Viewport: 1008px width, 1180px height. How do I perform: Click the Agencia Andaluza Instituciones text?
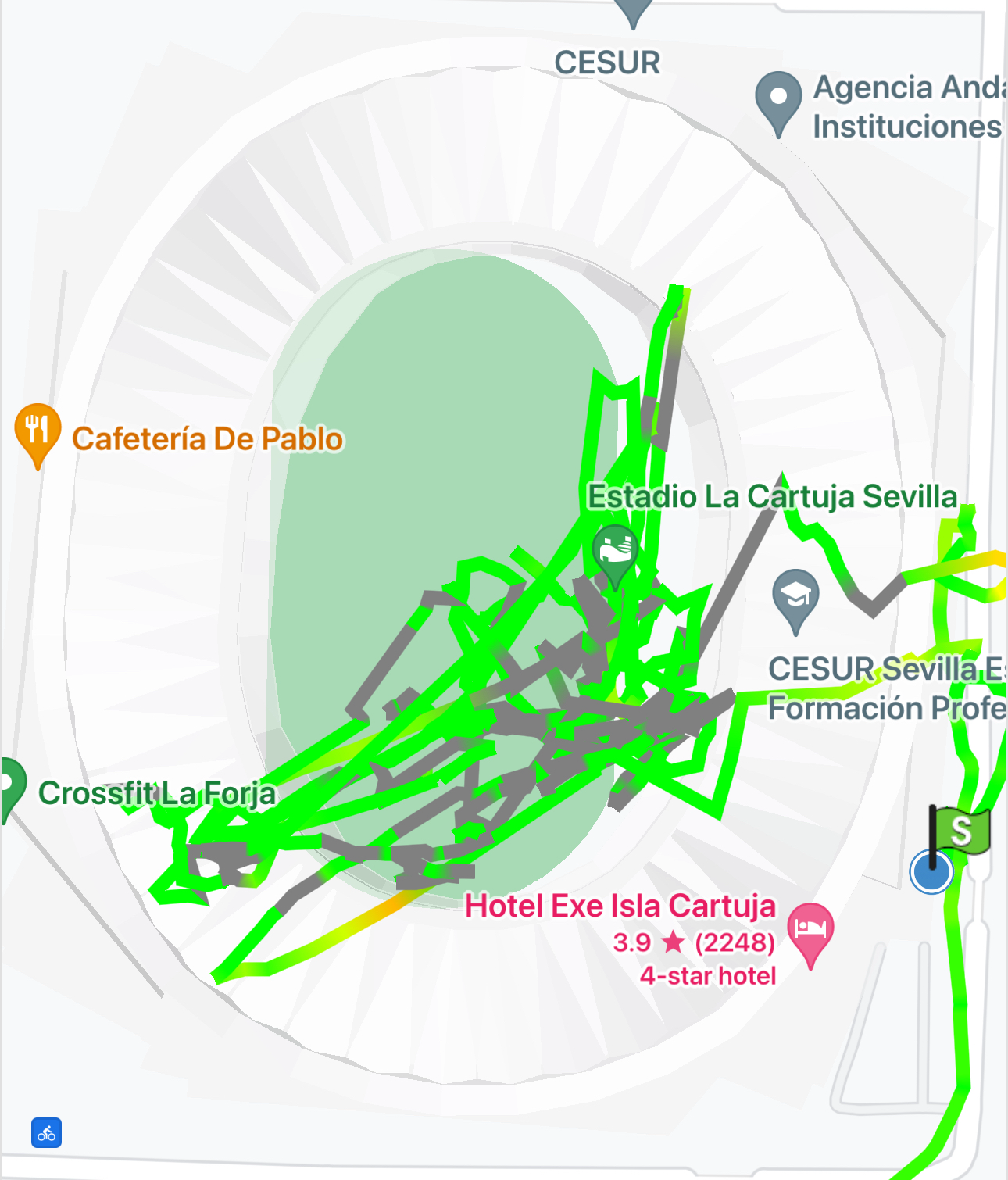point(906,107)
